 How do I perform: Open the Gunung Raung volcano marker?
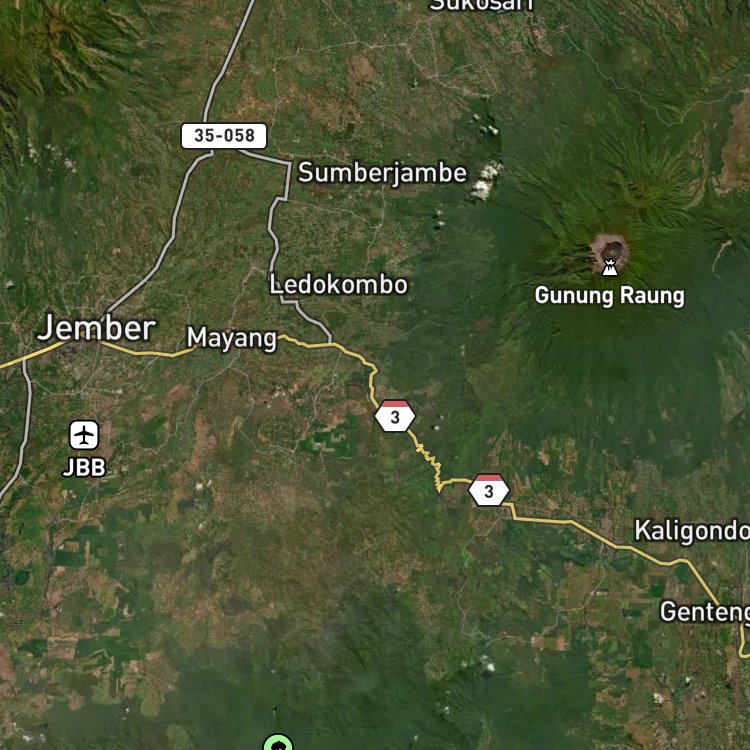(609, 268)
